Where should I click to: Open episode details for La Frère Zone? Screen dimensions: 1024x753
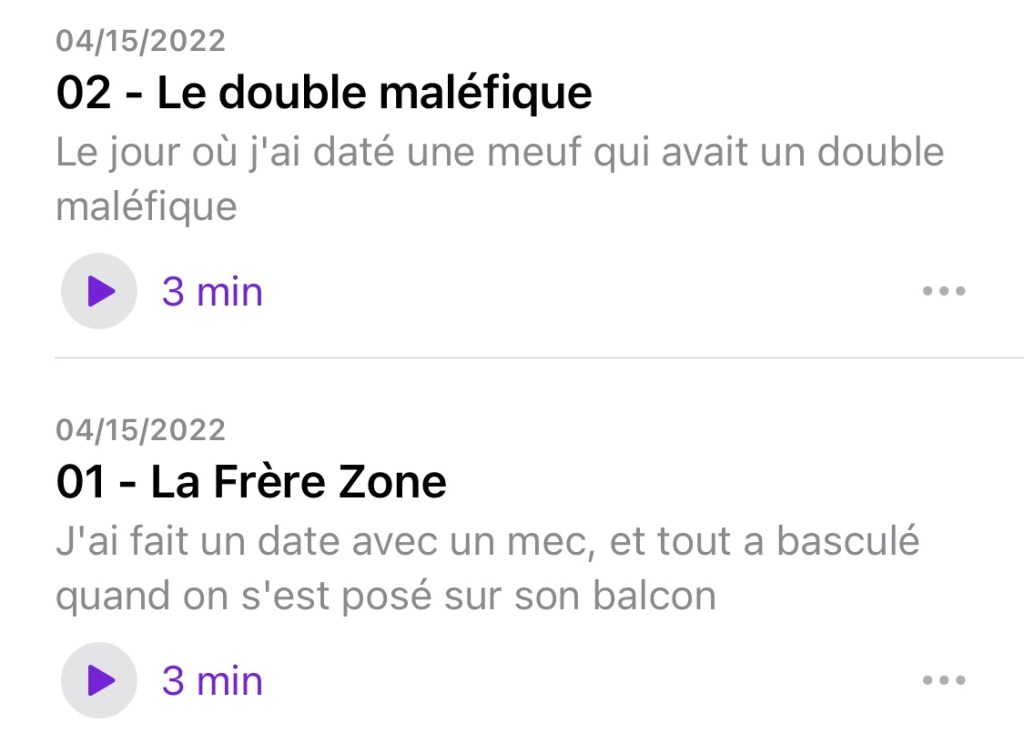251,483
